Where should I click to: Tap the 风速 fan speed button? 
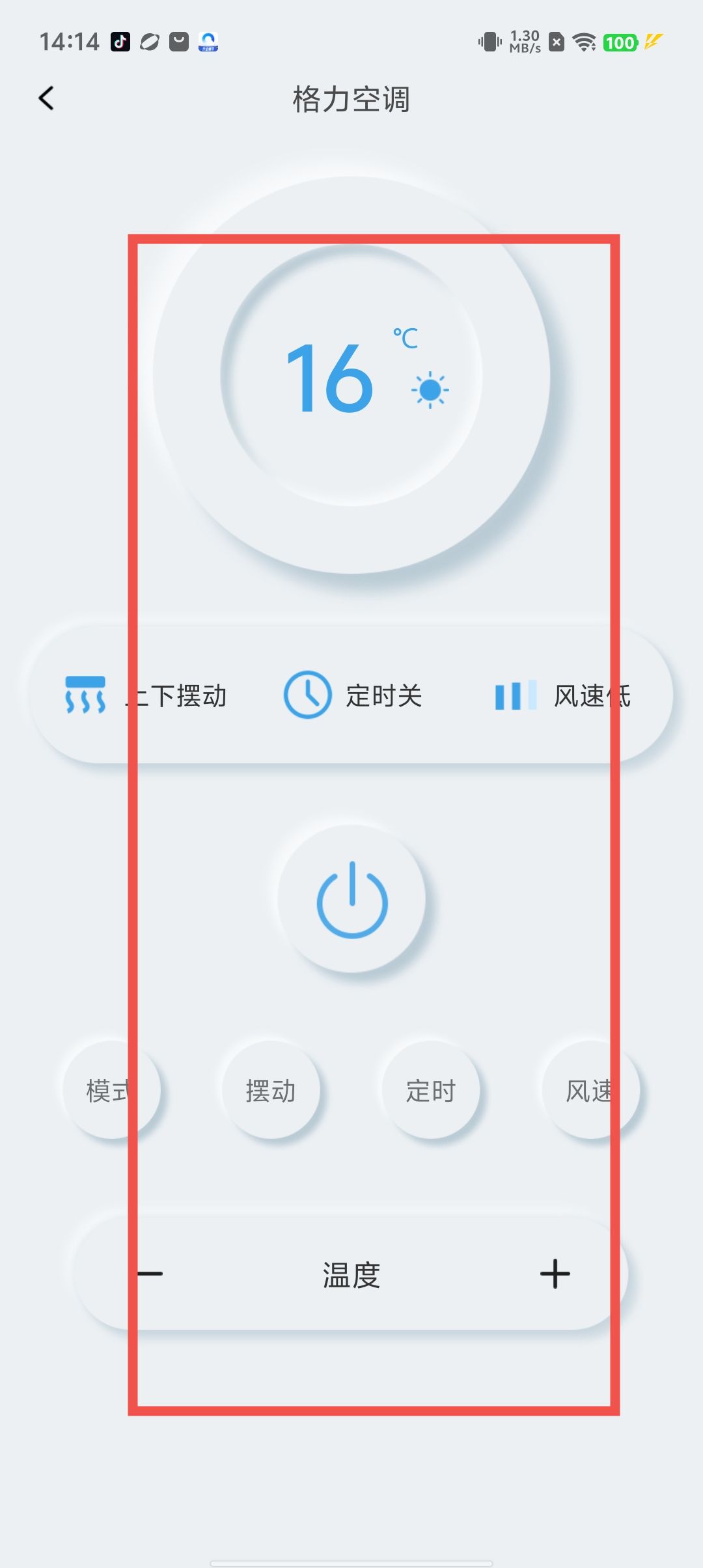[590, 1090]
